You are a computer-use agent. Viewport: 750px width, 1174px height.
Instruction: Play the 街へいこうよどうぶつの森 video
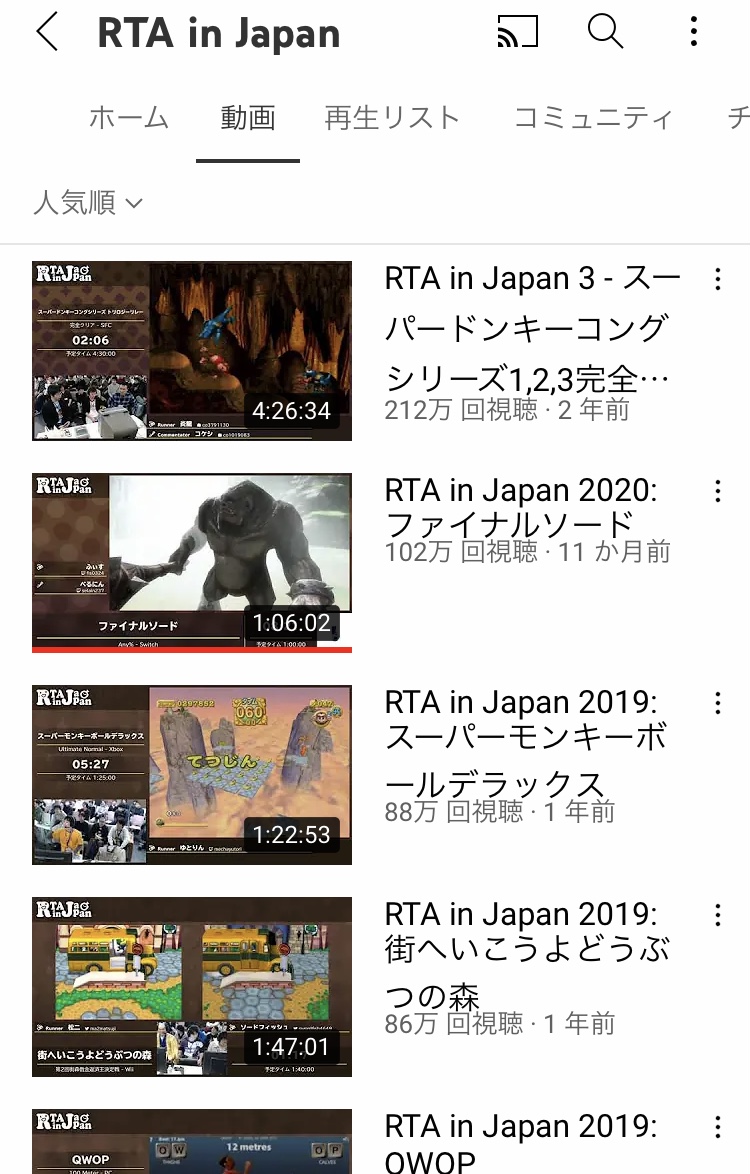click(x=192, y=987)
